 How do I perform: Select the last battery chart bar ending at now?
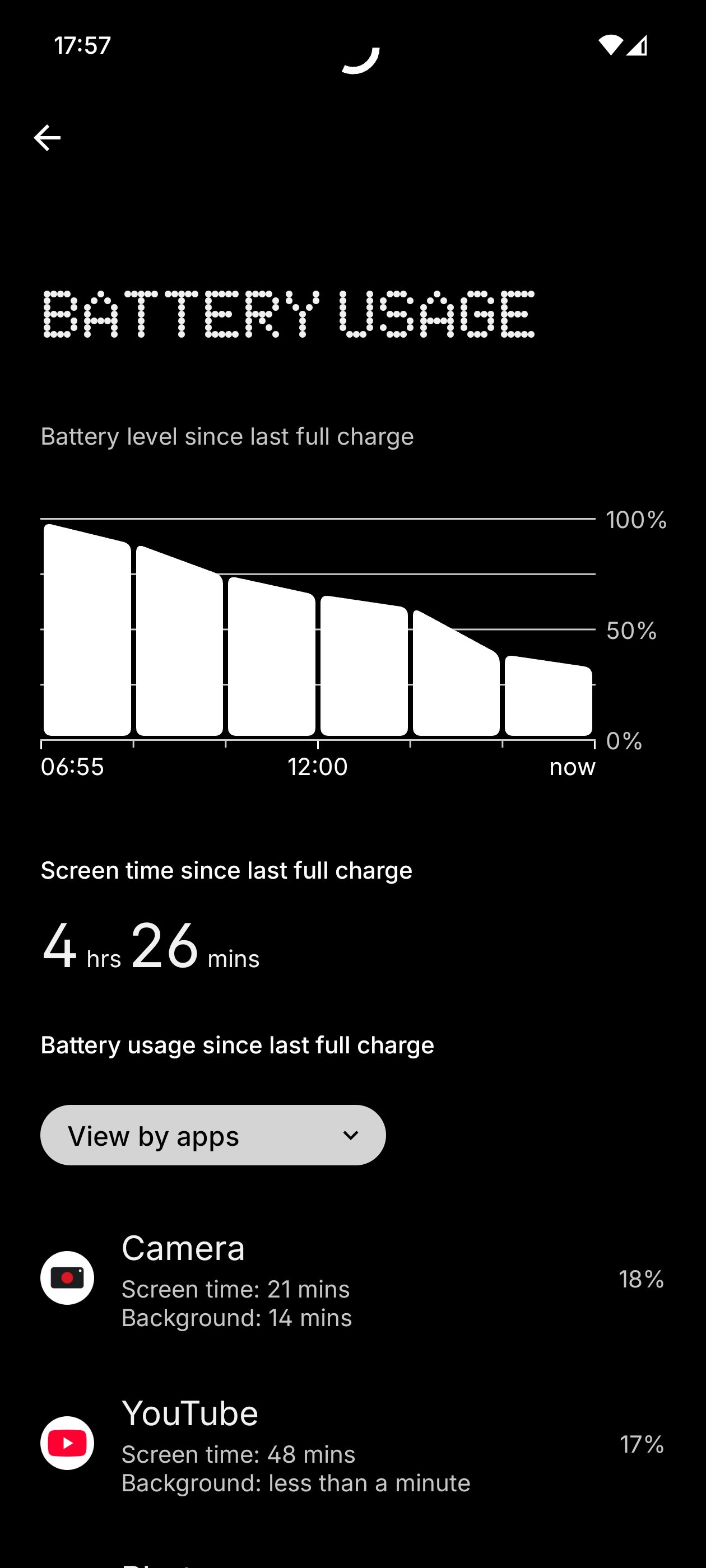[x=548, y=697]
